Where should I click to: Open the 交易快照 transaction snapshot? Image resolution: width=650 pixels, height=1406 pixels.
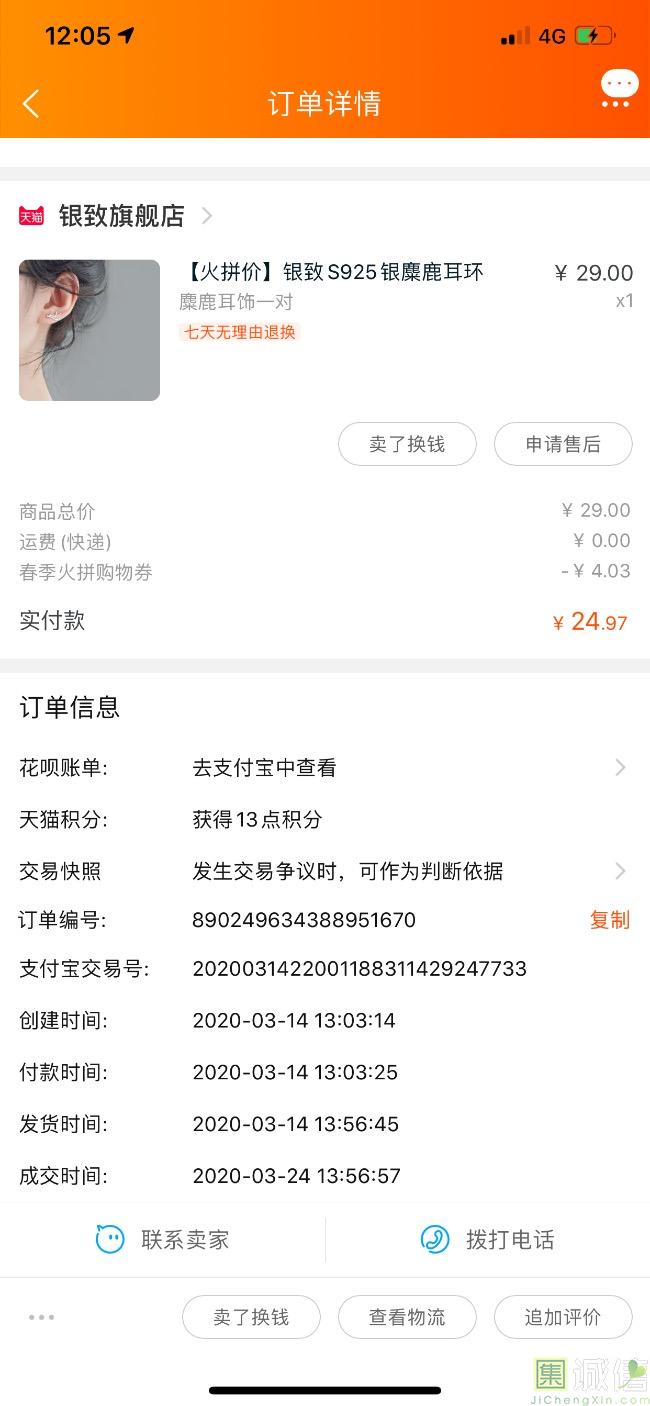point(408,871)
